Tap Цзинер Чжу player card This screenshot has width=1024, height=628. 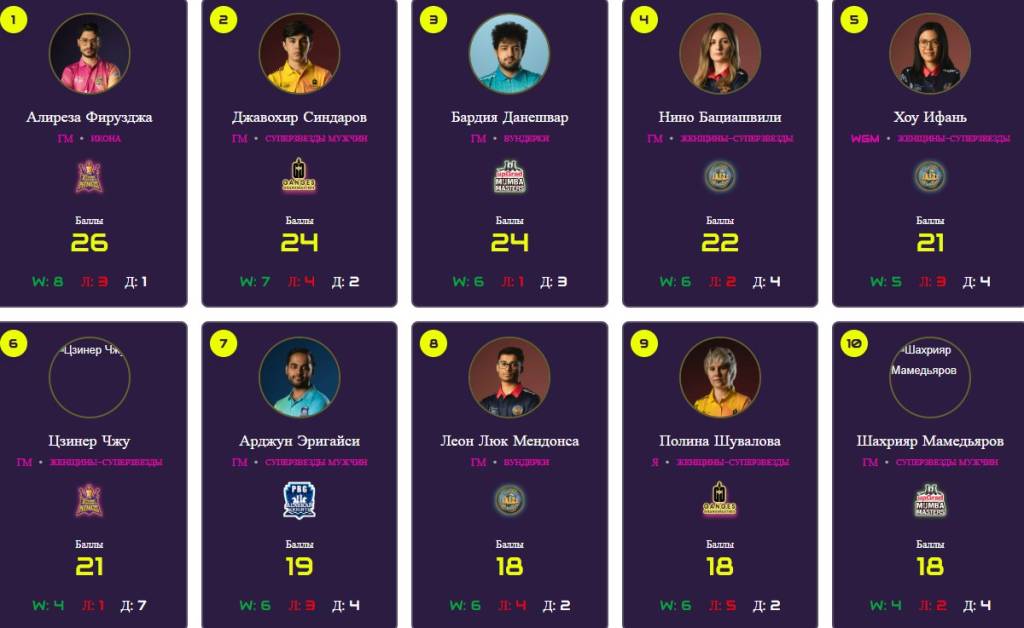[x=90, y=475]
